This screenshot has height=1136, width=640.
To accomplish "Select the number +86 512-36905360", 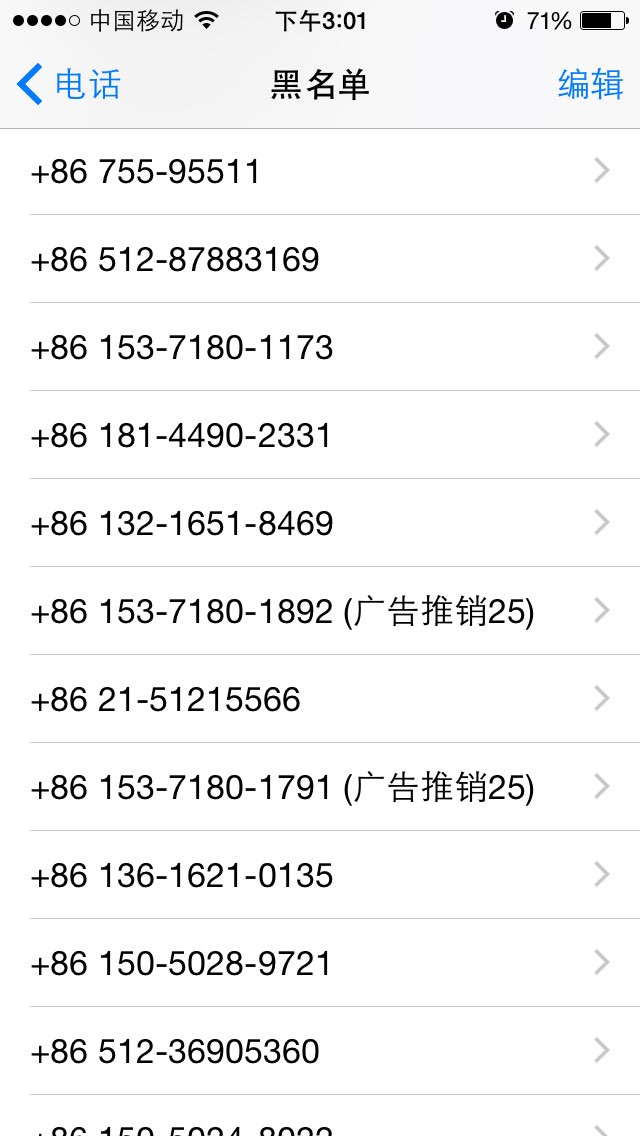I will click(320, 1051).
